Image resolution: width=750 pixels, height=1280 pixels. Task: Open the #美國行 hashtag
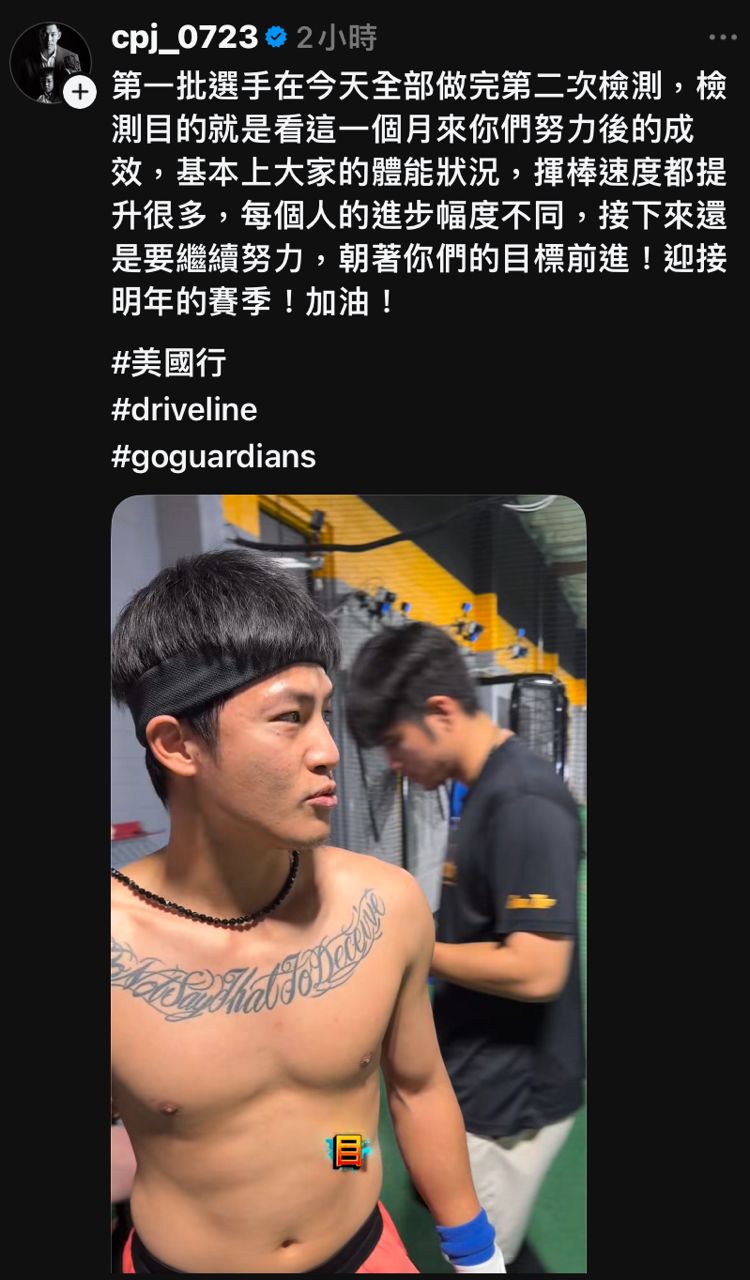tap(168, 363)
